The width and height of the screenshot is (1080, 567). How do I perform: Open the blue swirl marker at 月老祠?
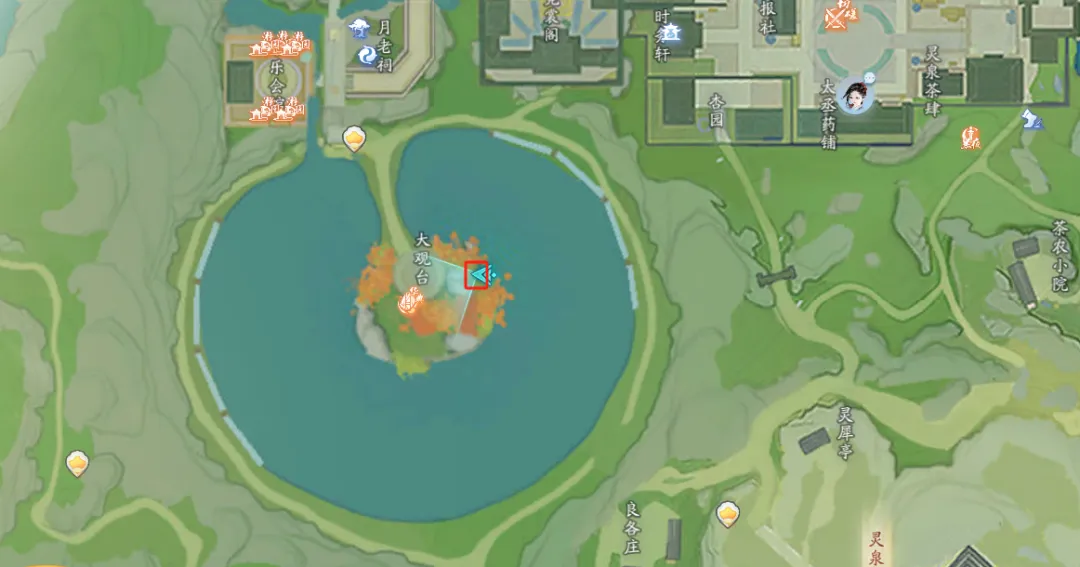tap(367, 56)
